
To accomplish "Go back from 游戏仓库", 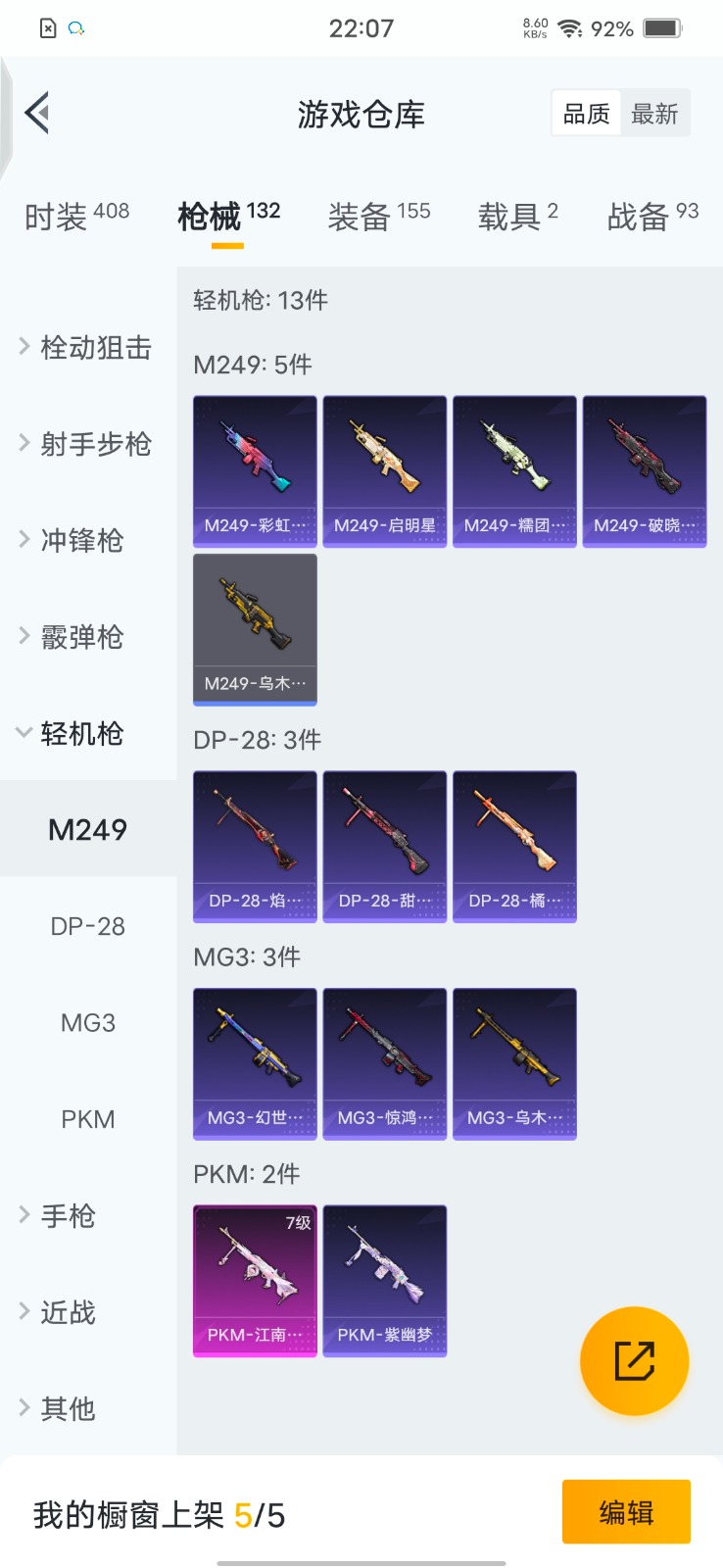I will pyautogui.click(x=38, y=114).
